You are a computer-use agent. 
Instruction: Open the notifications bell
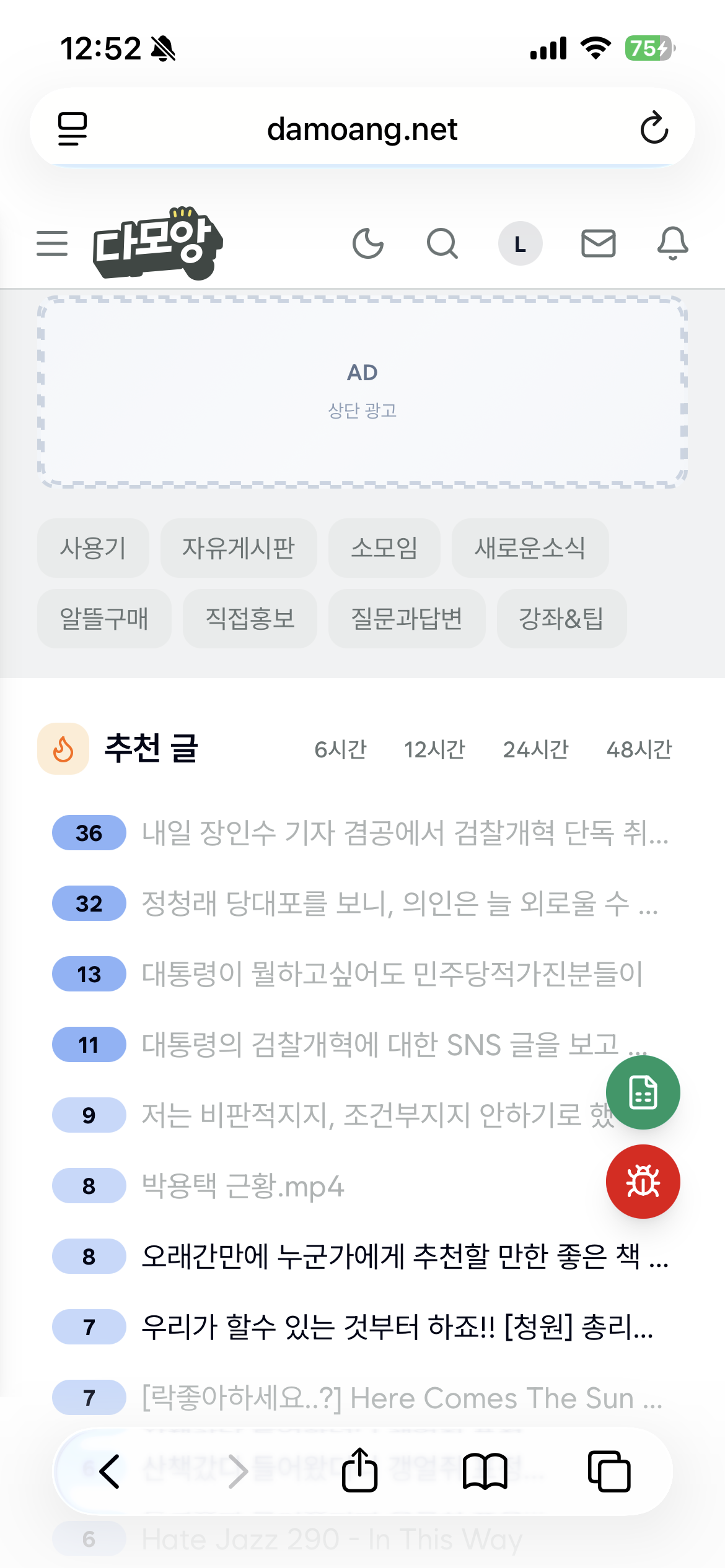[672, 243]
